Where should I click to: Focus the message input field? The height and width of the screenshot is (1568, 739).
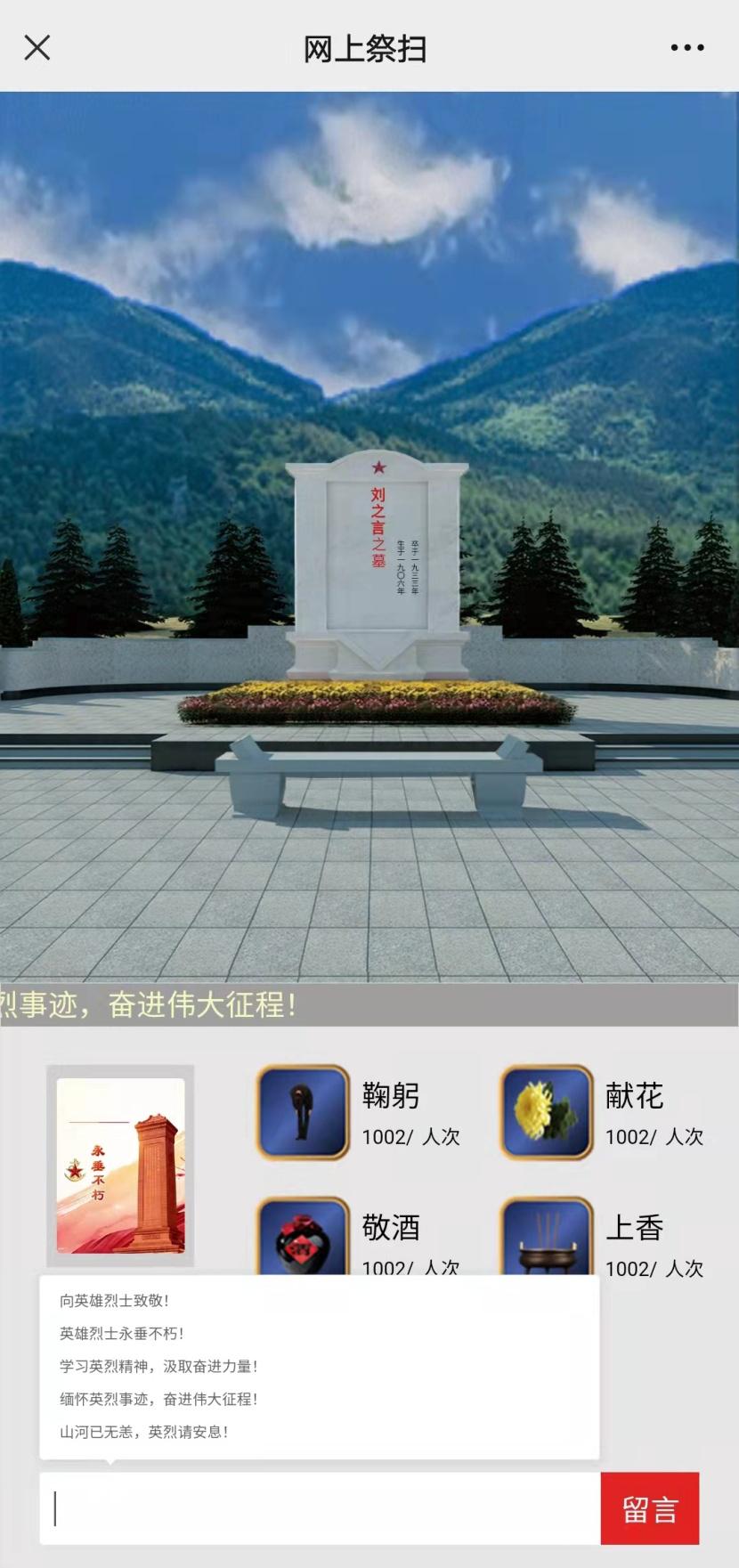coord(321,1508)
